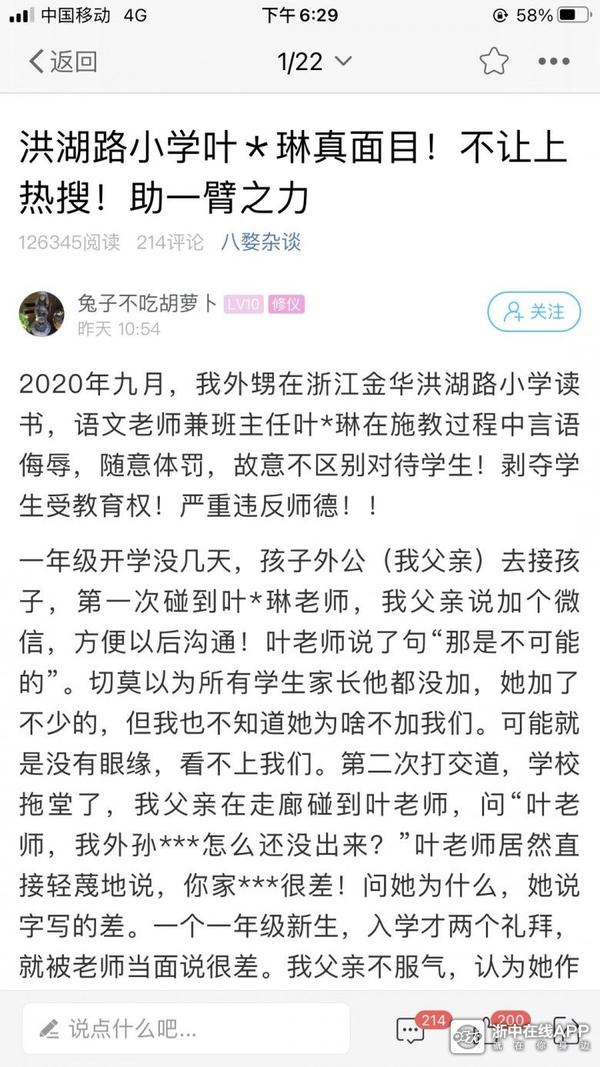This screenshot has width=600, height=1067.
Task: Open the profile name 兔子不吃胡萝卜
Action: 147,304
